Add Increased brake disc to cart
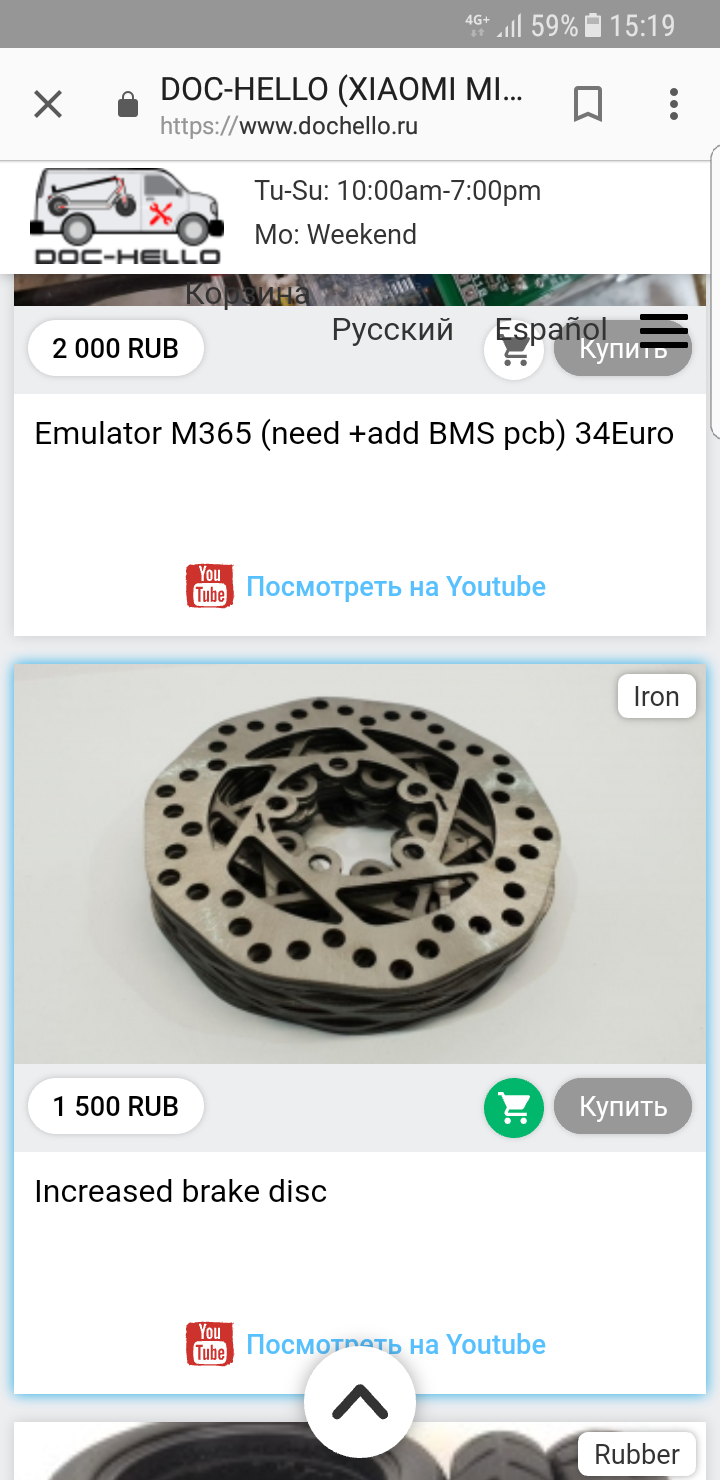This screenshot has height=1480, width=720. point(514,1107)
